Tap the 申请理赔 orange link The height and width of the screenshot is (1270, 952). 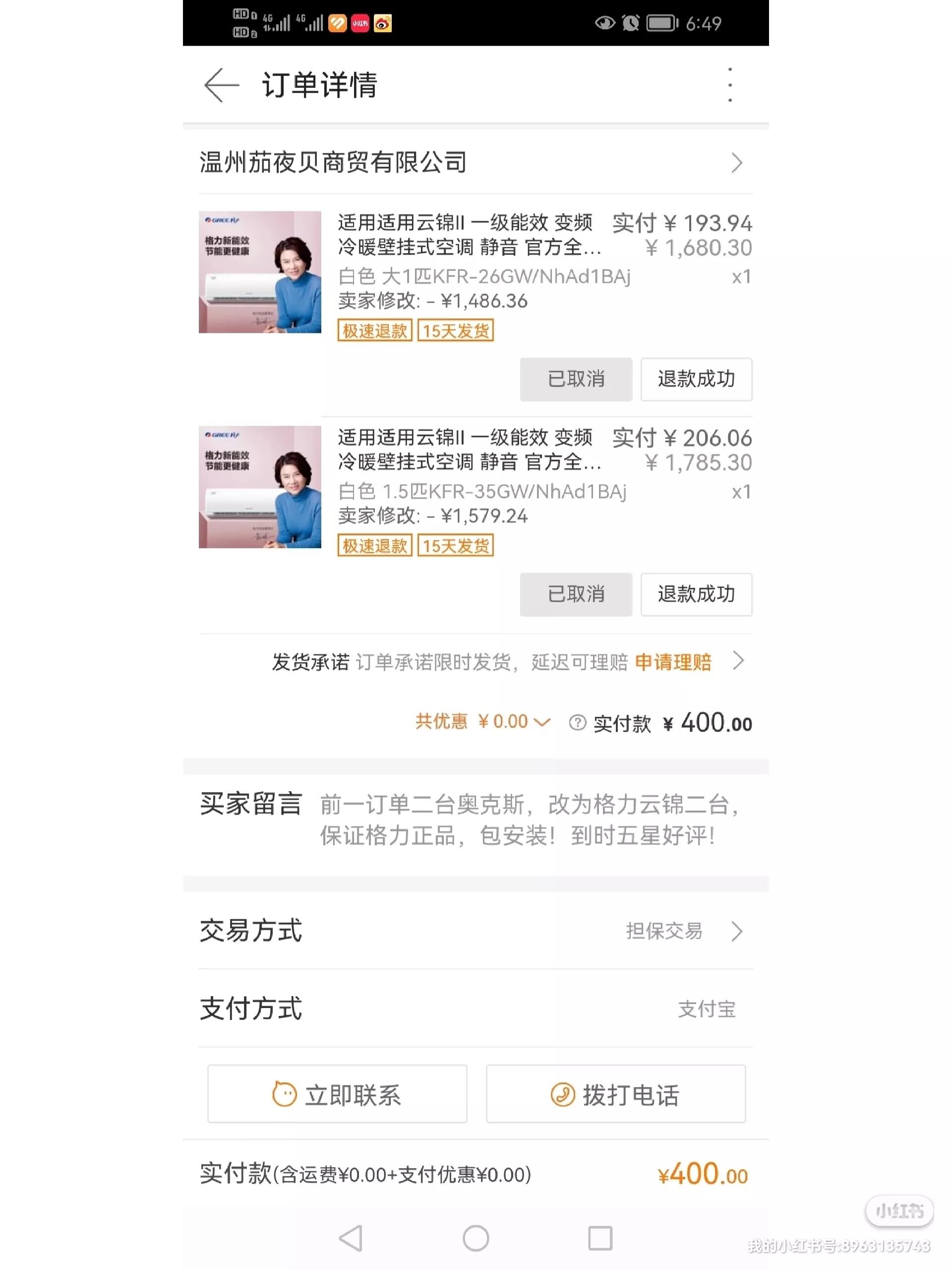pyautogui.click(x=672, y=661)
